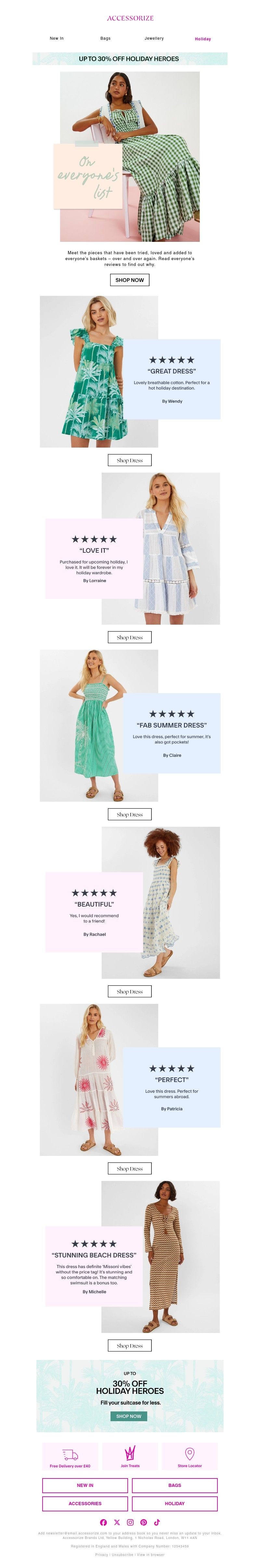Tap Shop Now under On everyone's list
Image resolution: width=260 pixels, height=1568 pixels.
(129, 280)
